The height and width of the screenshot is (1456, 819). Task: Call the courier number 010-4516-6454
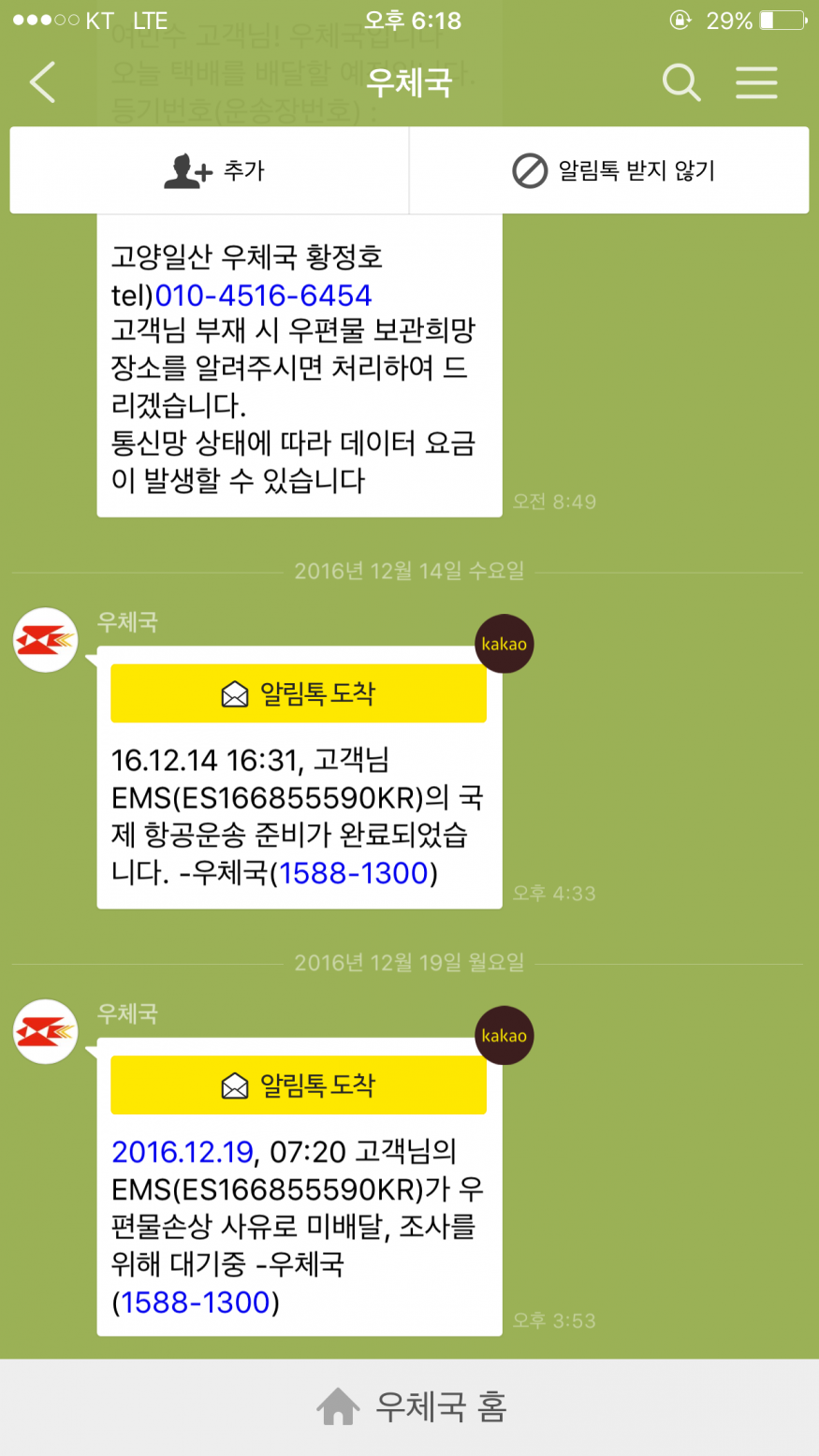pos(263,296)
